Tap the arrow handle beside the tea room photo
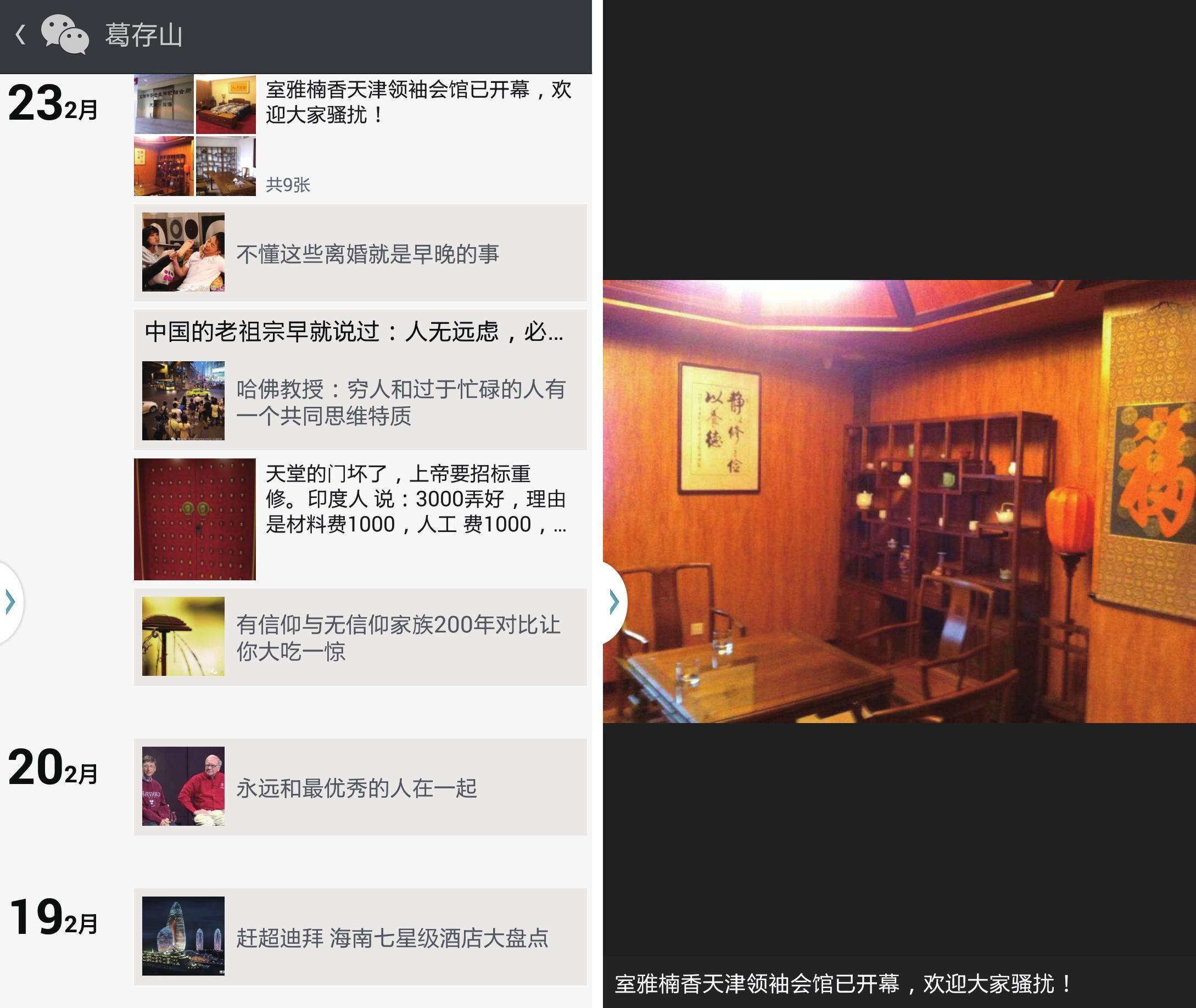The height and width of the screenshot is (1008, 1196). 614,602
